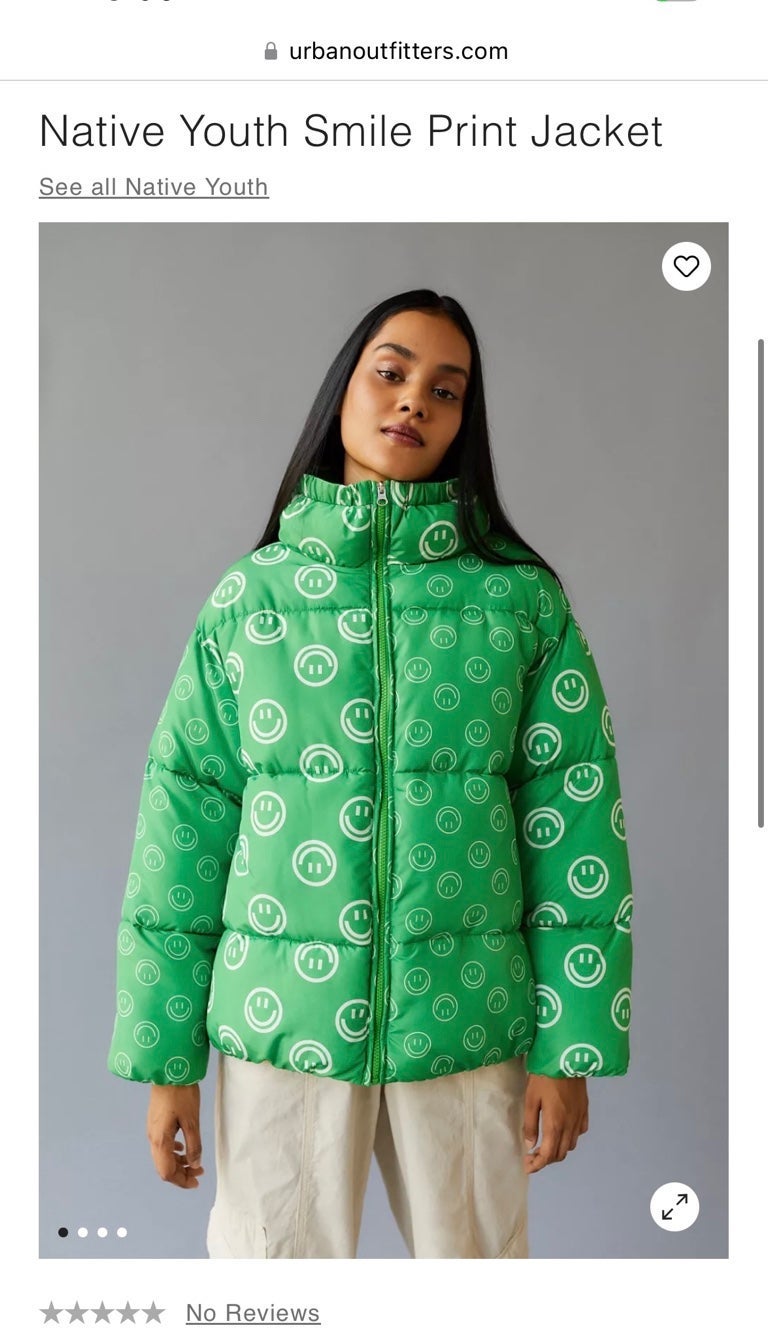Open the No Reviews link
768x1344 pixels.
coord(253,1313)
